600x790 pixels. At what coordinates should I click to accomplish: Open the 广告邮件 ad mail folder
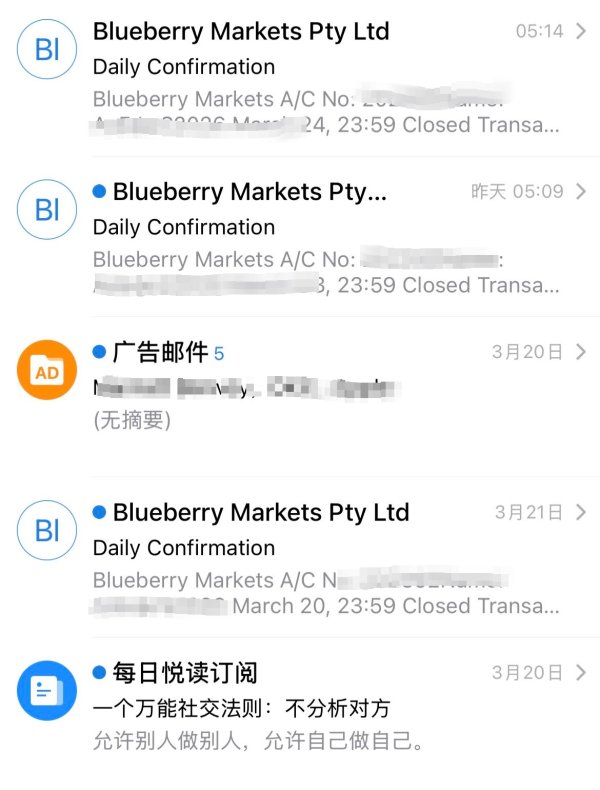pyautogui.click(x=300, y=397)
